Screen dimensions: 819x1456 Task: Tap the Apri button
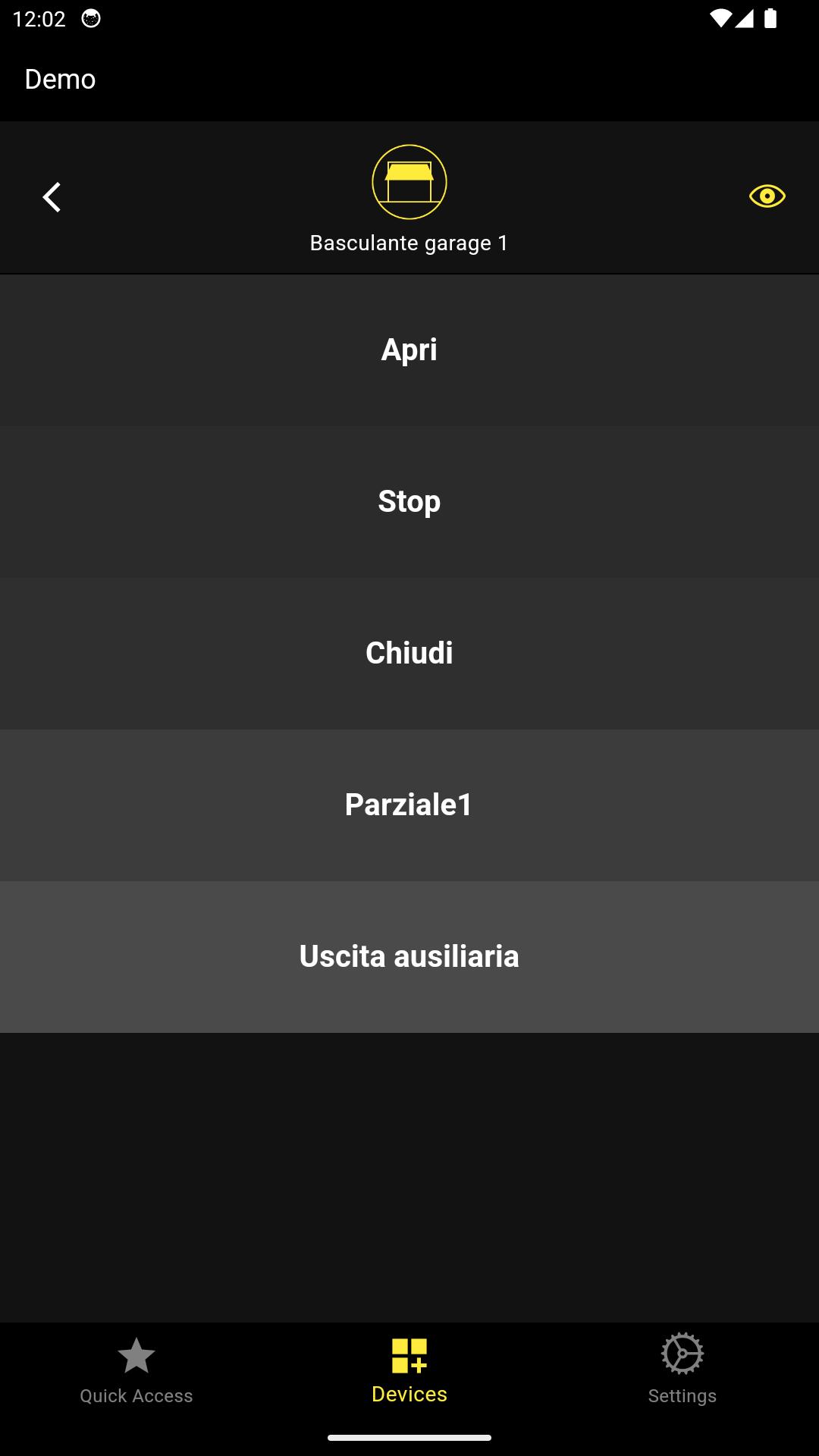(409, 350)
